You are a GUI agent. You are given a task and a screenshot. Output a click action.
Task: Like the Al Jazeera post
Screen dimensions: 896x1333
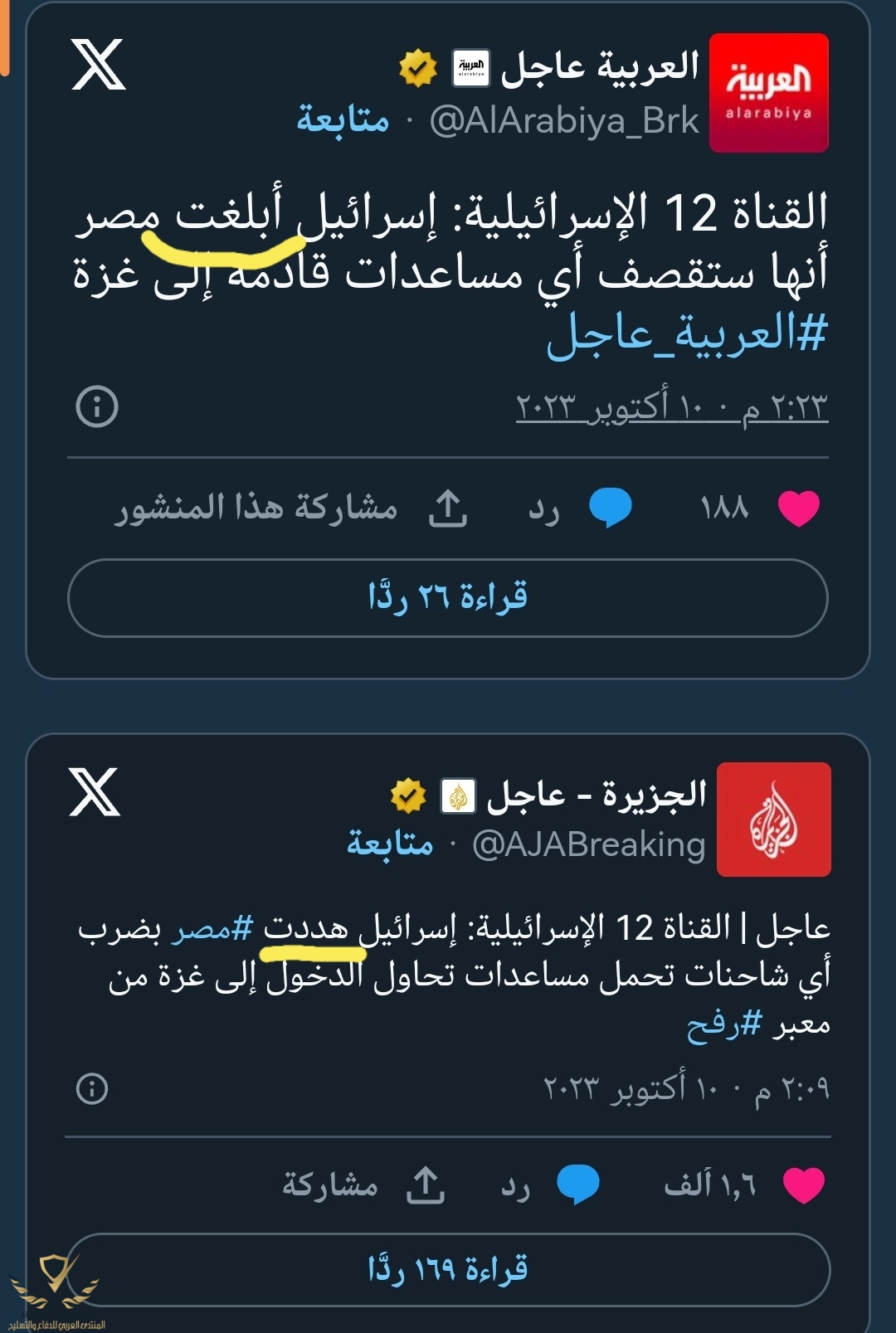803,1185
